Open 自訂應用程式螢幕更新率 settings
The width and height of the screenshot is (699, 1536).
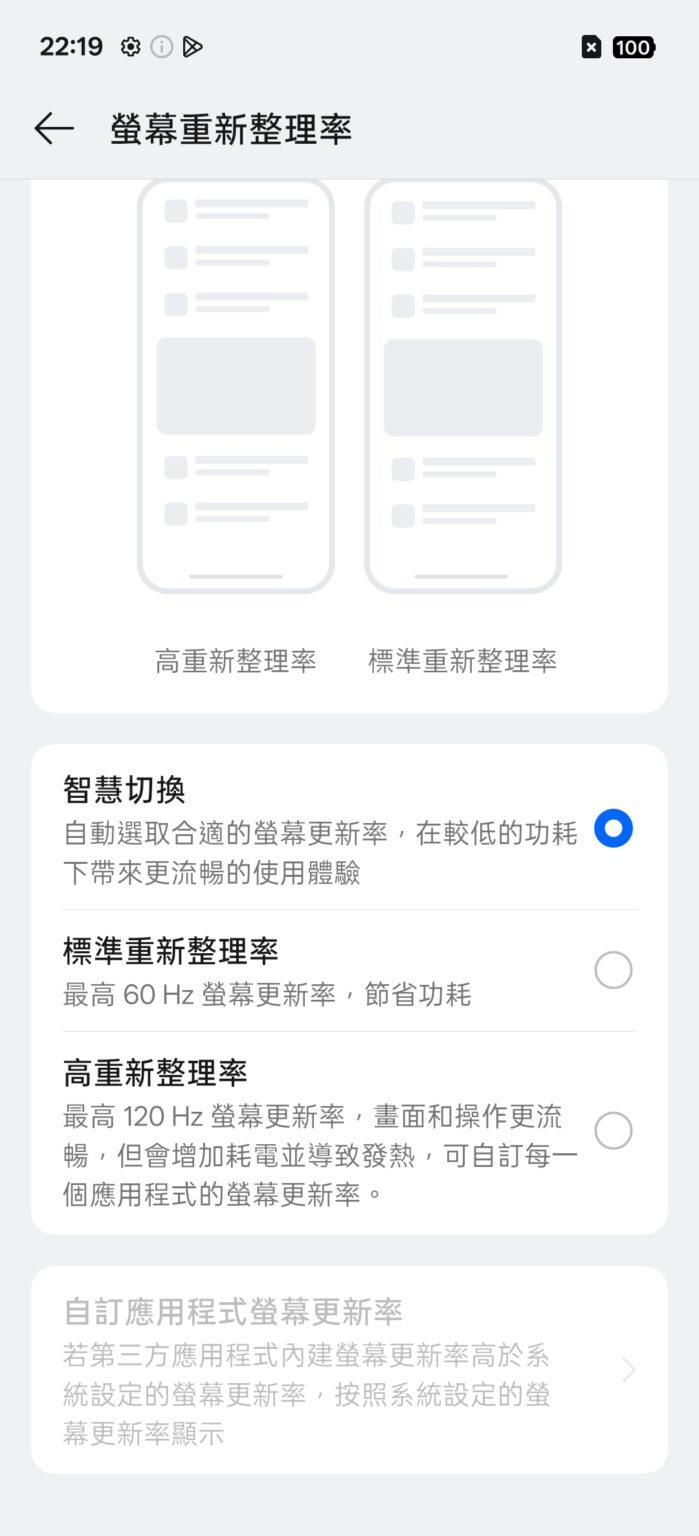[x=348, y=1369]
